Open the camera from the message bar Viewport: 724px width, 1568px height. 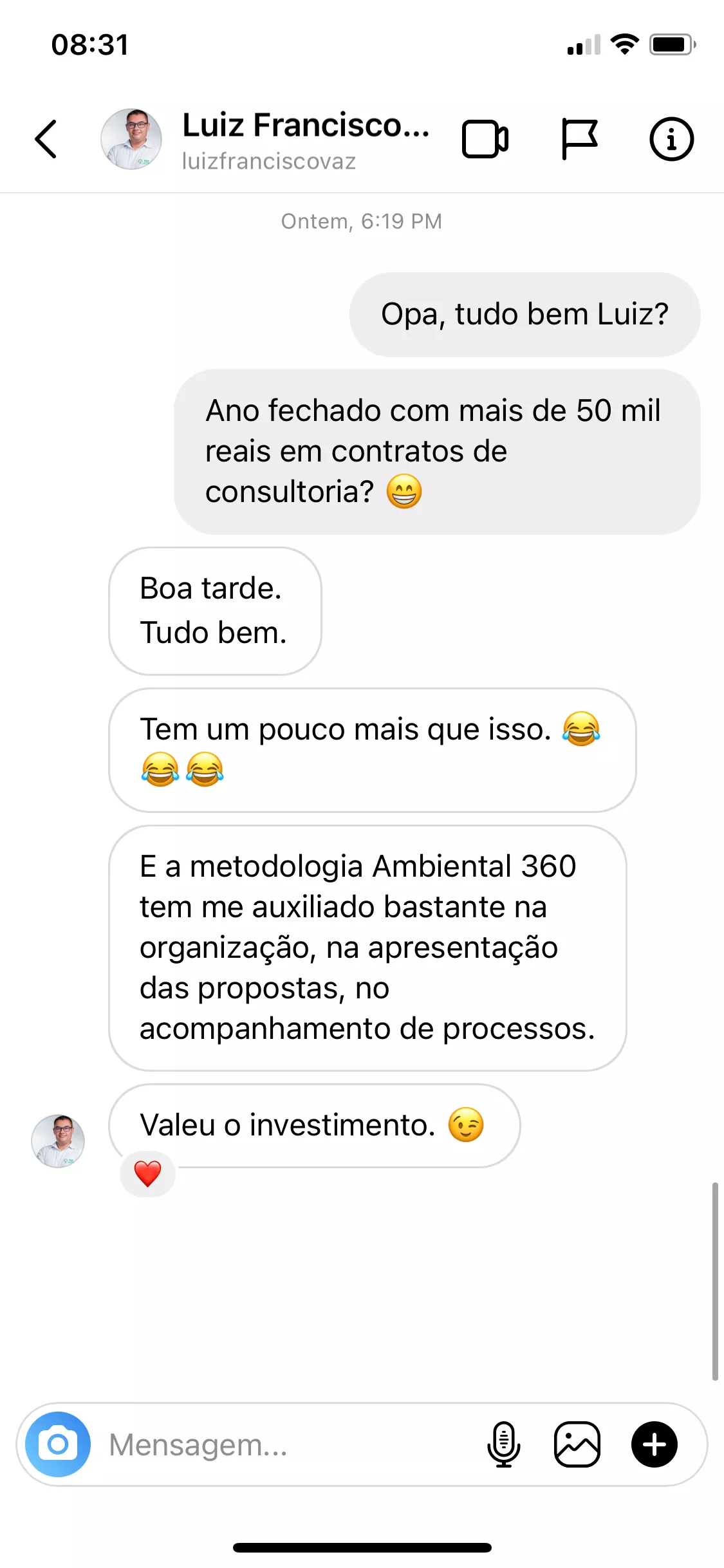[58, 1444]
